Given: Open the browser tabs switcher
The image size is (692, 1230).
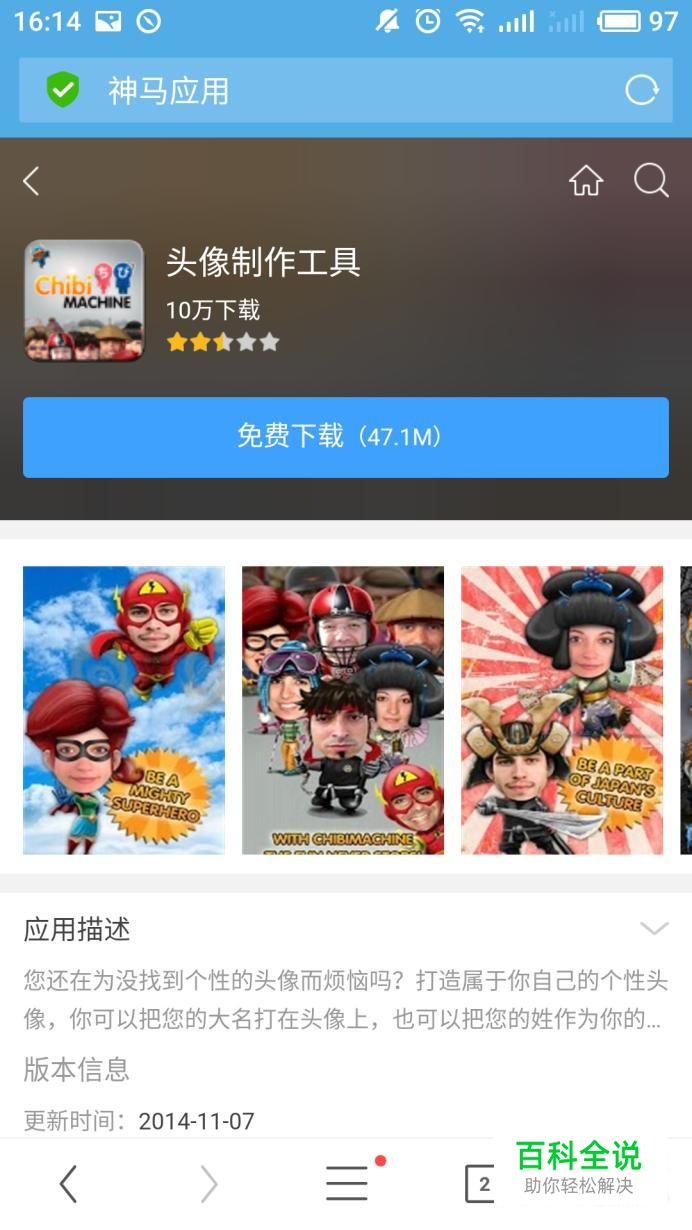Looking at the screenshot, I should click(482, 1184).
